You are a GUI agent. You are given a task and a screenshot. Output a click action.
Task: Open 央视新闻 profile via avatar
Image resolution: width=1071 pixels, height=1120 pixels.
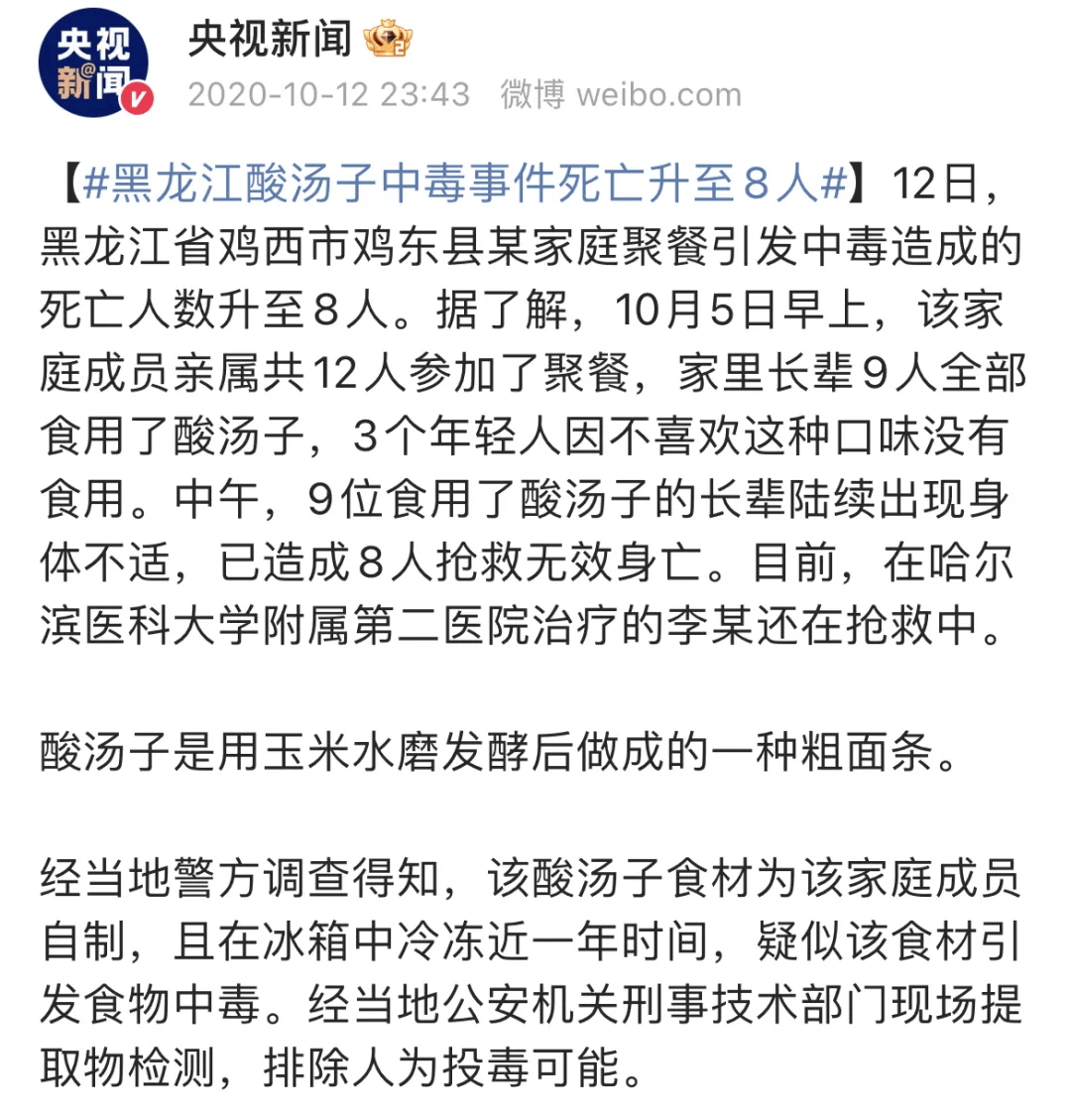click(x=94, y=62)
